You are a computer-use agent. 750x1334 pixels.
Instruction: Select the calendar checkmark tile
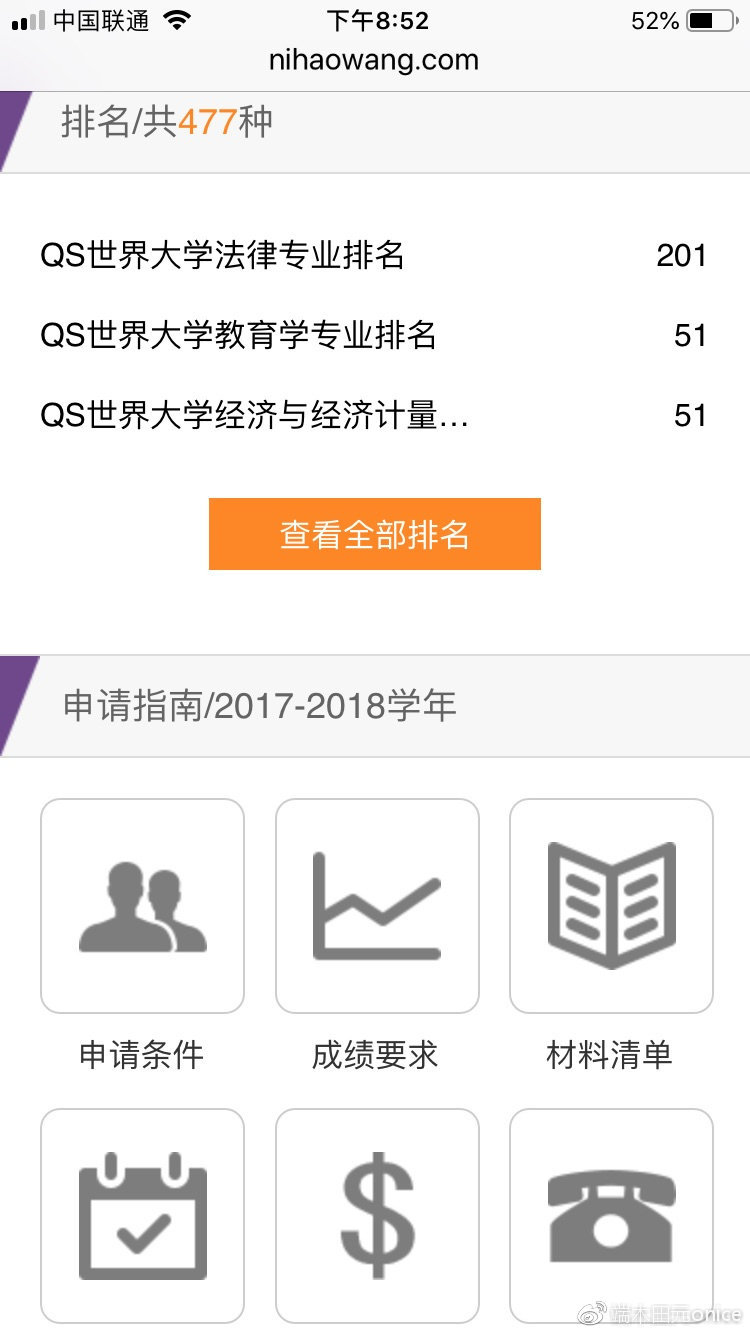point(142,1216)
